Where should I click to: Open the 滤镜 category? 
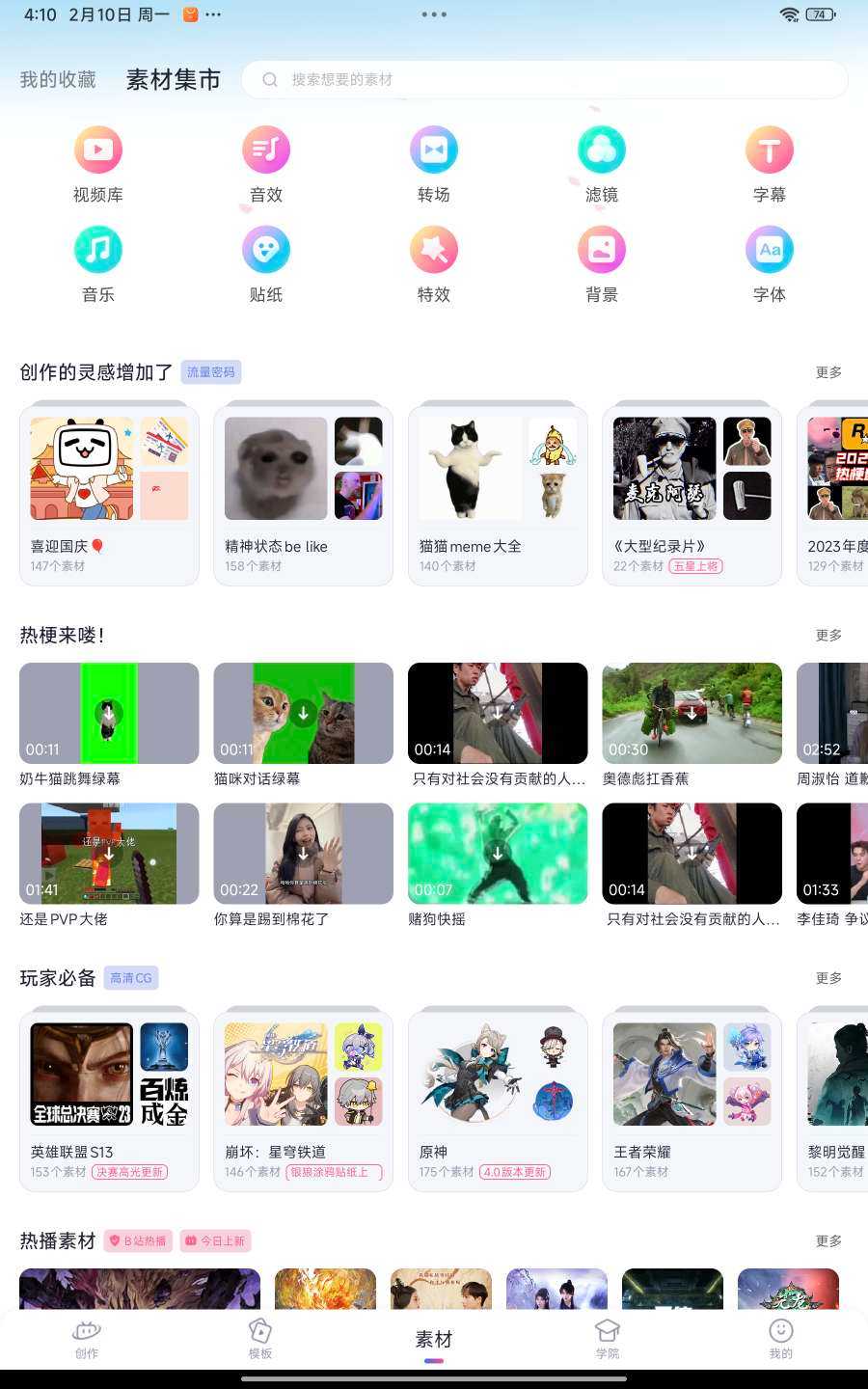pos(602,164)
